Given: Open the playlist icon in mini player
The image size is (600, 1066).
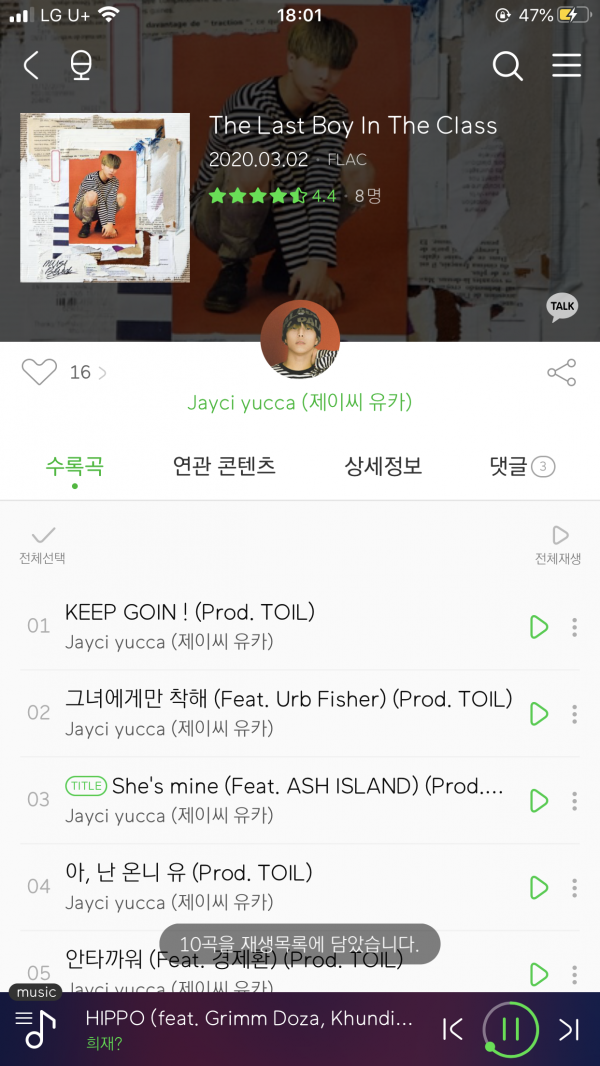Looking at the screenshot, I should pyautogui.click(x=34, y=1029).
